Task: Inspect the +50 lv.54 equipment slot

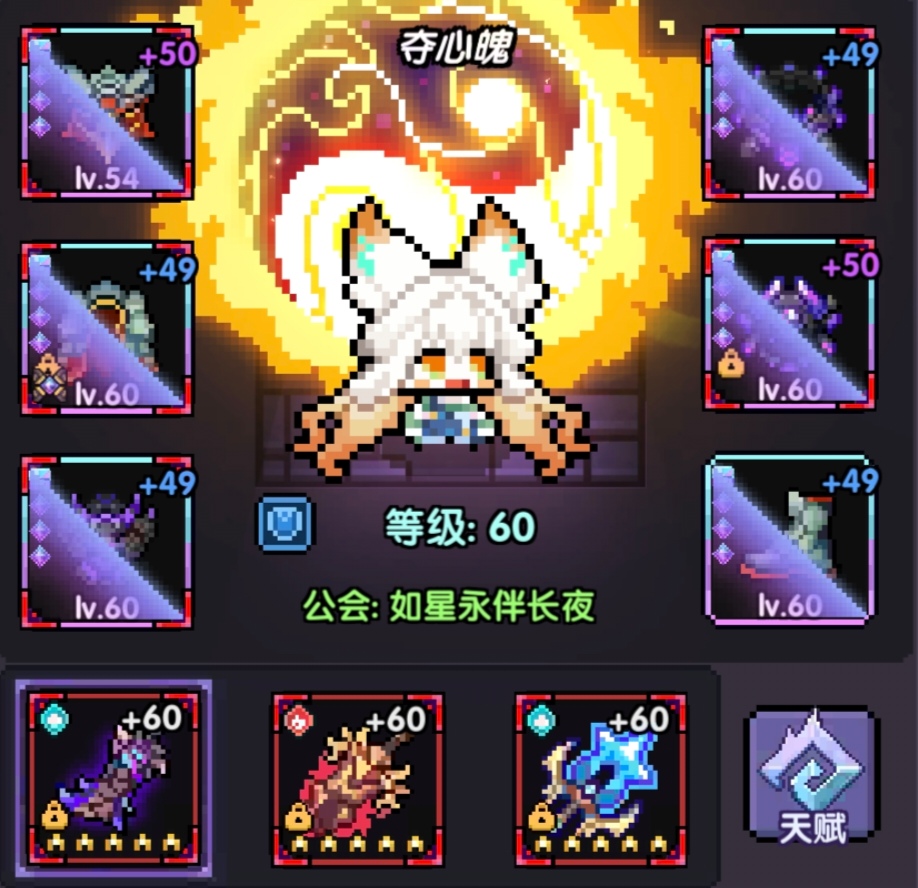Action: 107,113
